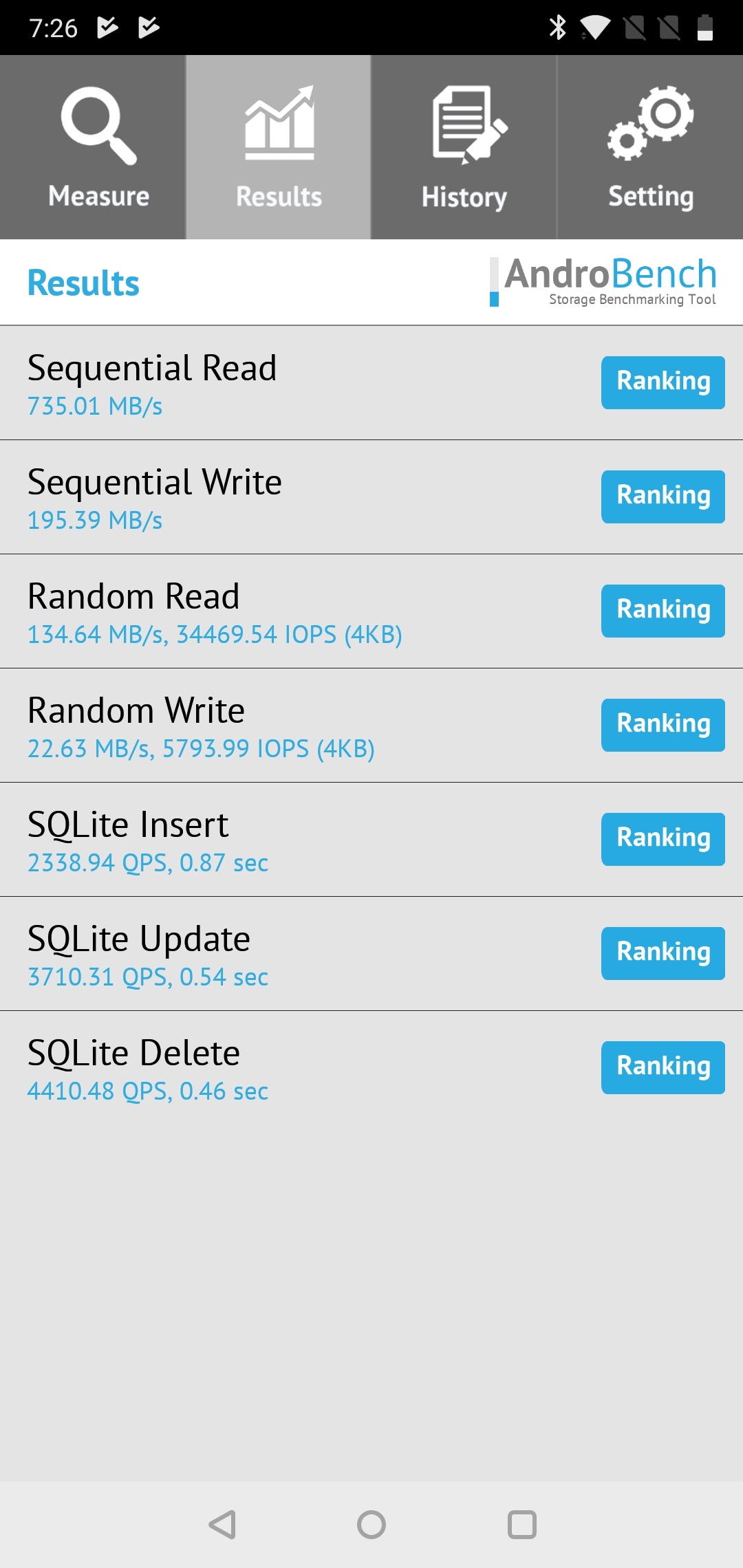The height and width of the screenshot is (1568, 743).
Task: Go back using the system back button
Action: pyautogui.click(x=222, y=1525)
